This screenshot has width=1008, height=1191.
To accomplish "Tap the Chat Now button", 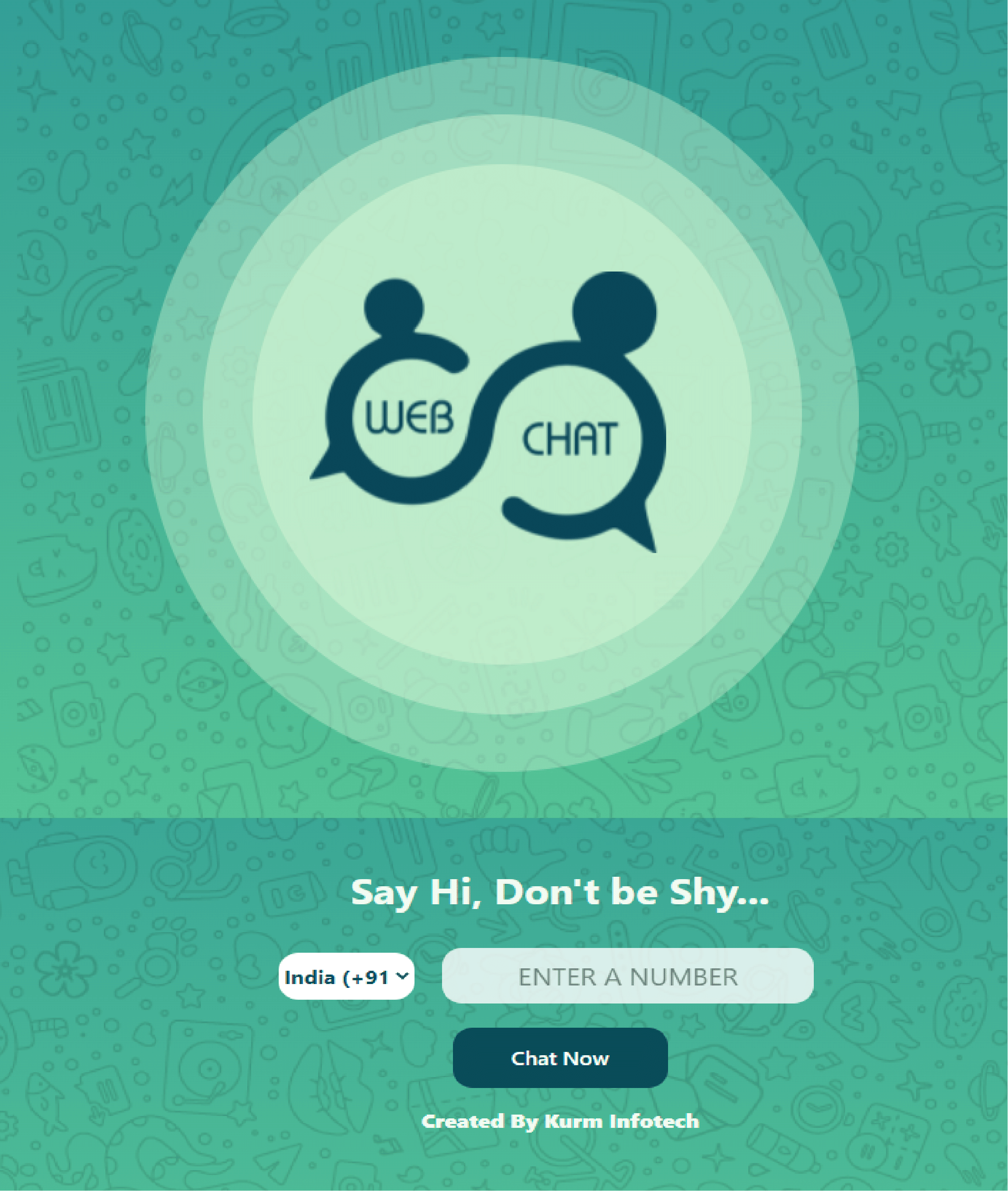I will 560,1059.
